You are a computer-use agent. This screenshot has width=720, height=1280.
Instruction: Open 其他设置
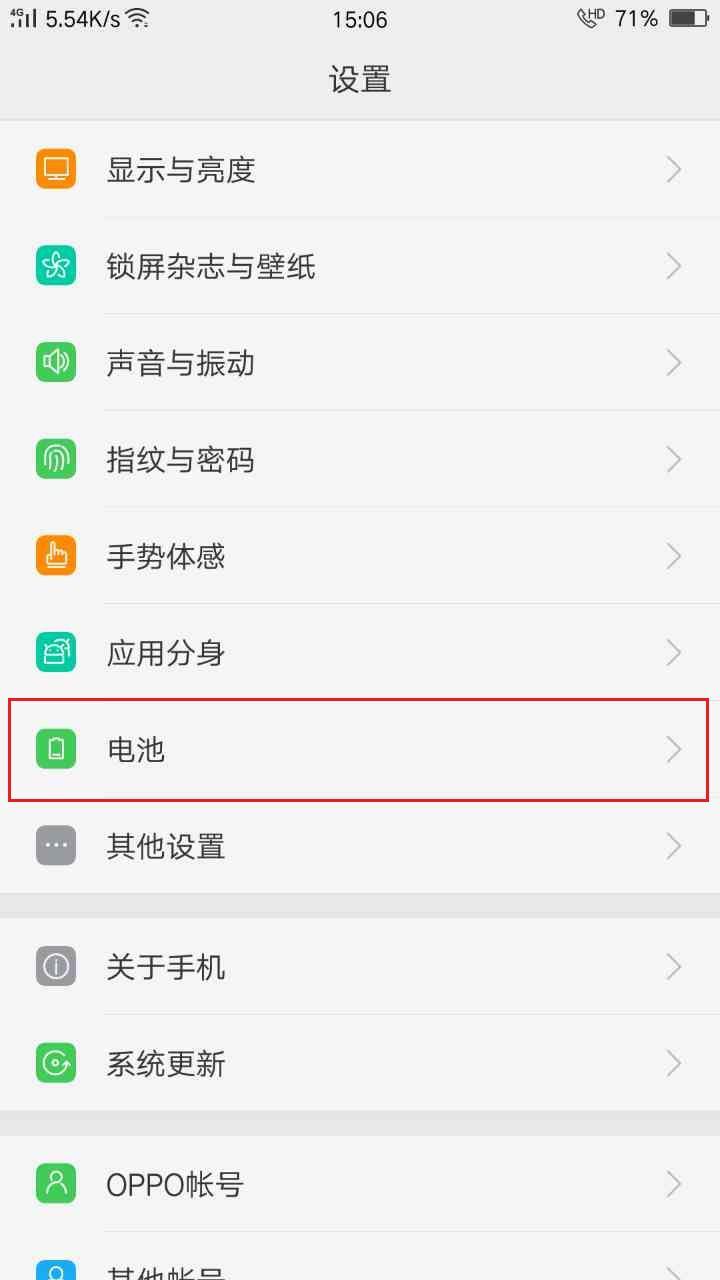(x=360, y=846)
